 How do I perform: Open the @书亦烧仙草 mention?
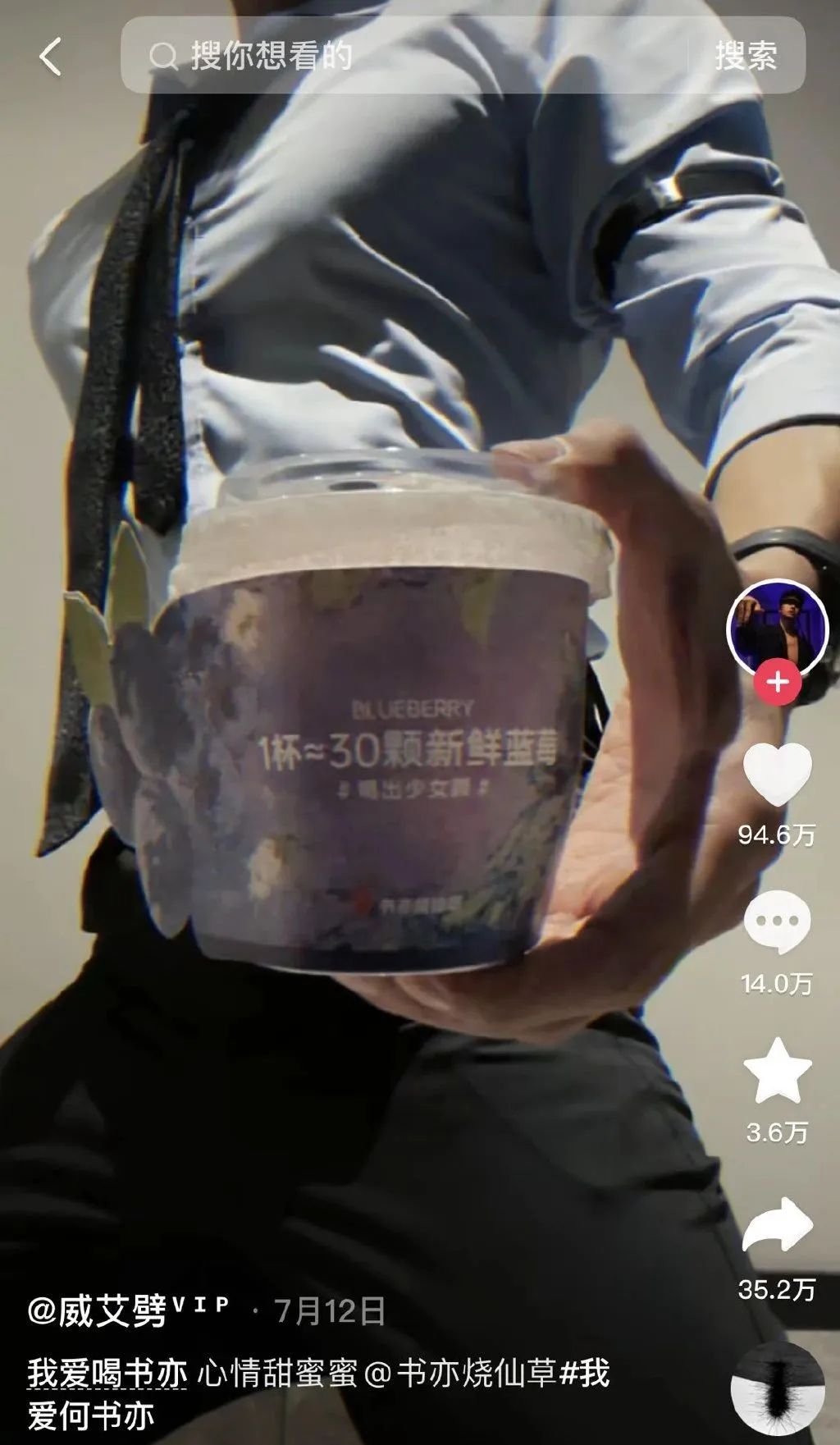pos(459,1374)
